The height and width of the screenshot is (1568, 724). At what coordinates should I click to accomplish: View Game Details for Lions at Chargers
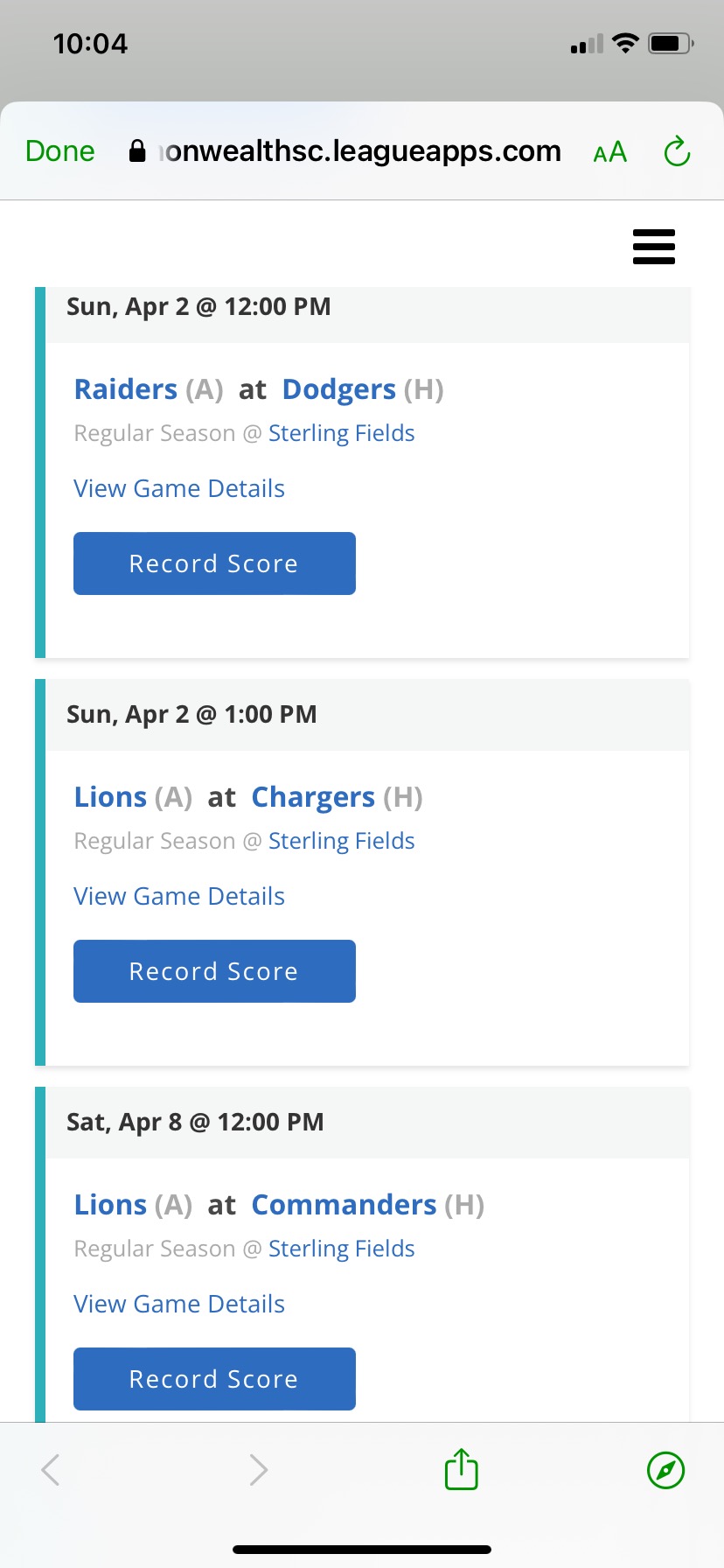(x=179, y=896)
